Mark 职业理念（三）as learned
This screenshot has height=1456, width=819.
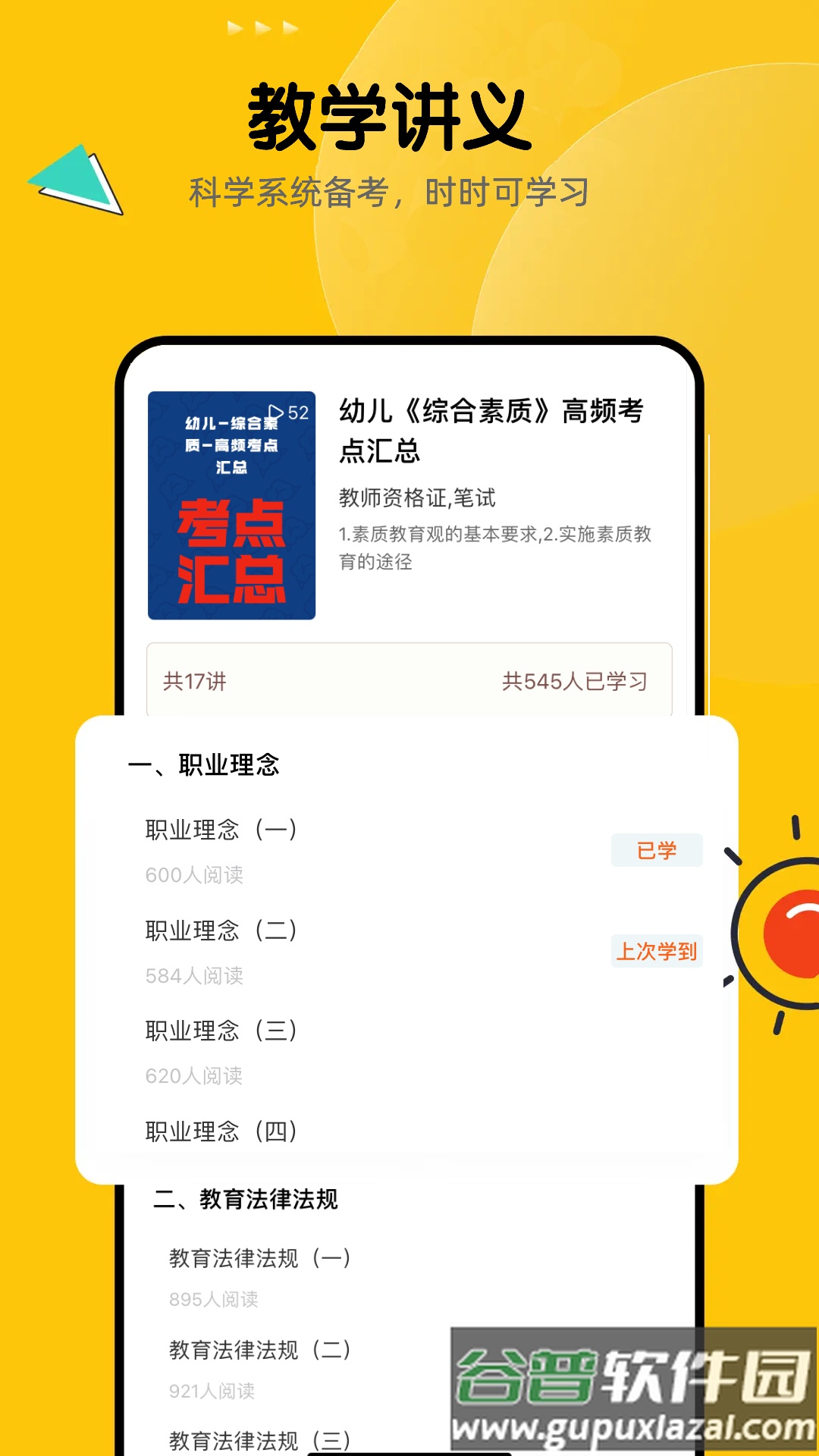click(222, 1031)
